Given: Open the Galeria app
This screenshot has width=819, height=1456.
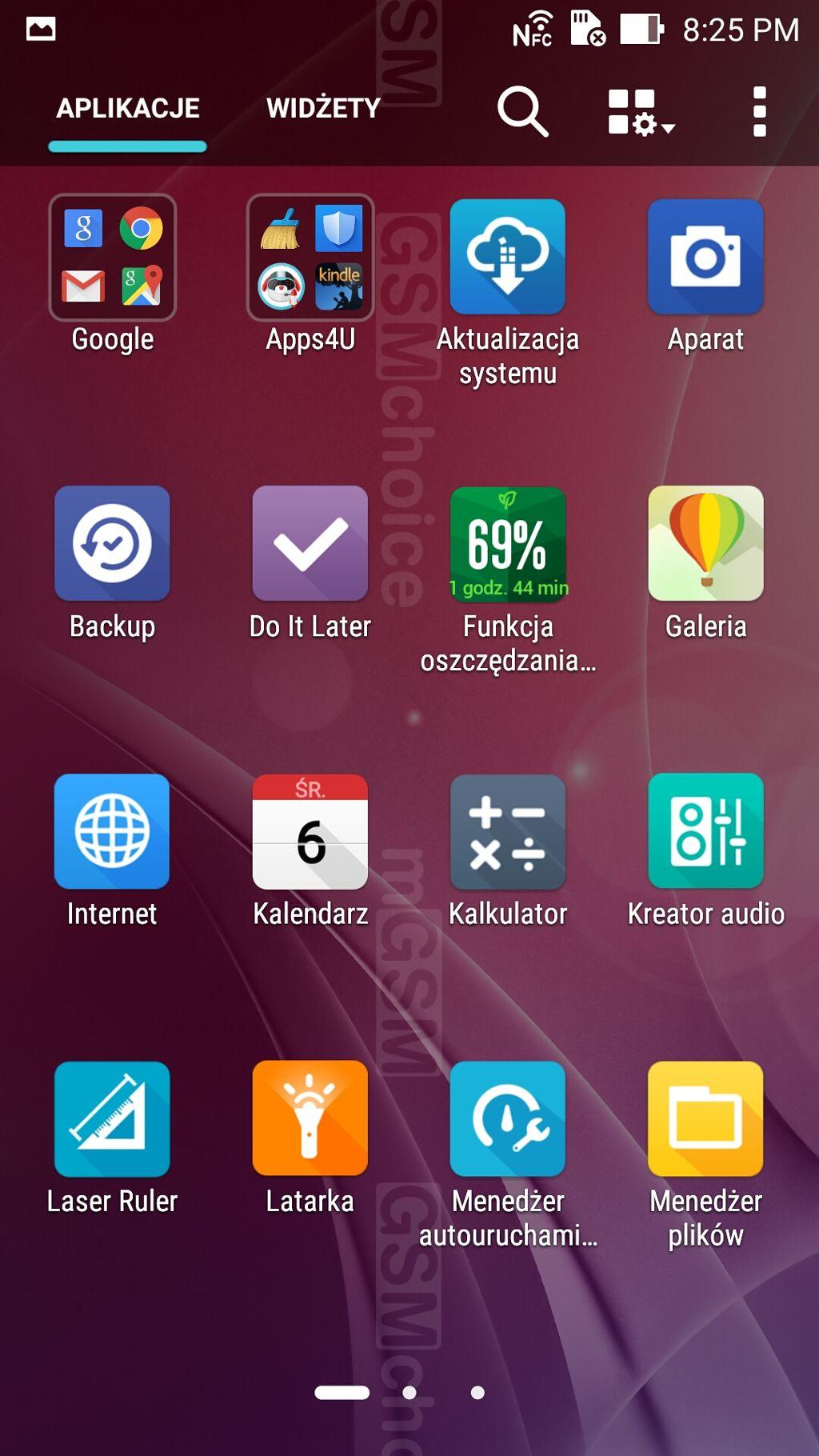Looking at the screenshot, I should coord(705,544).
